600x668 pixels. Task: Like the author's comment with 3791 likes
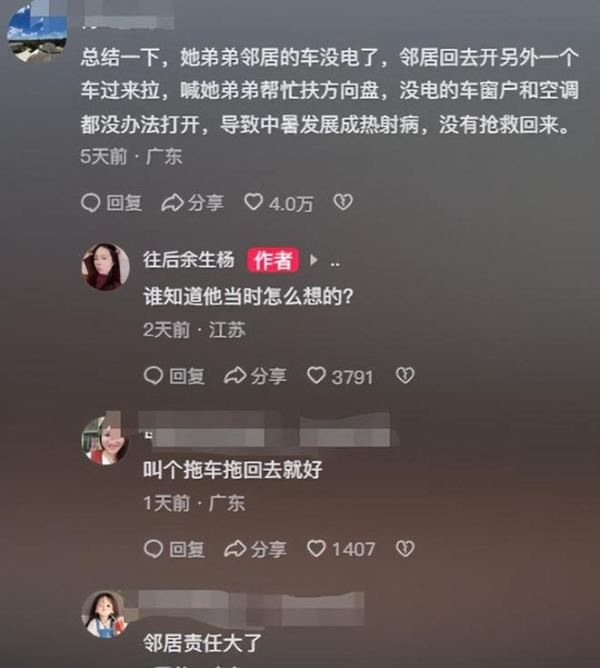340,376
